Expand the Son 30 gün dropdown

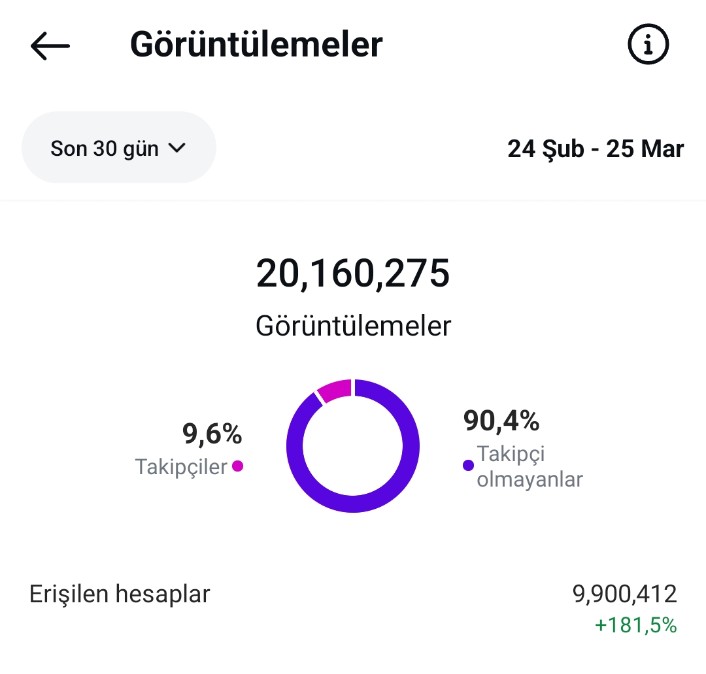click(119, 148)
